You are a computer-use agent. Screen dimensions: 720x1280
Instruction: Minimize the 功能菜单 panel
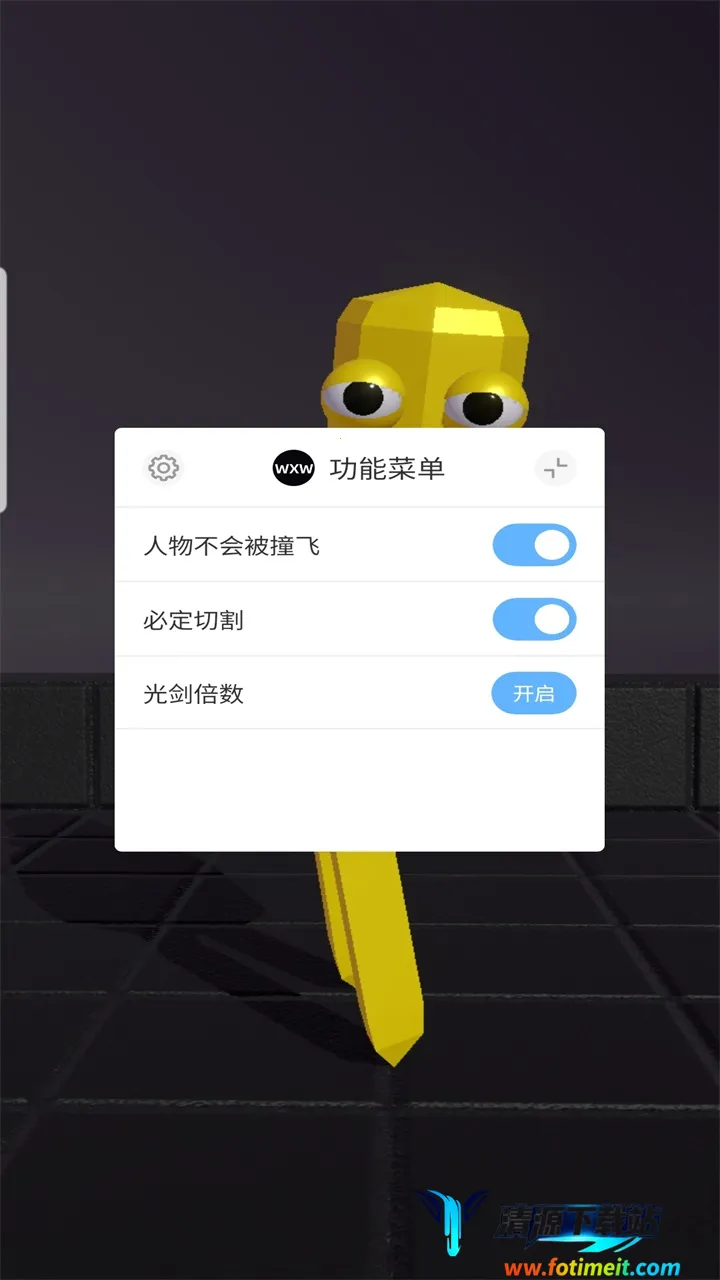point(555,468)
